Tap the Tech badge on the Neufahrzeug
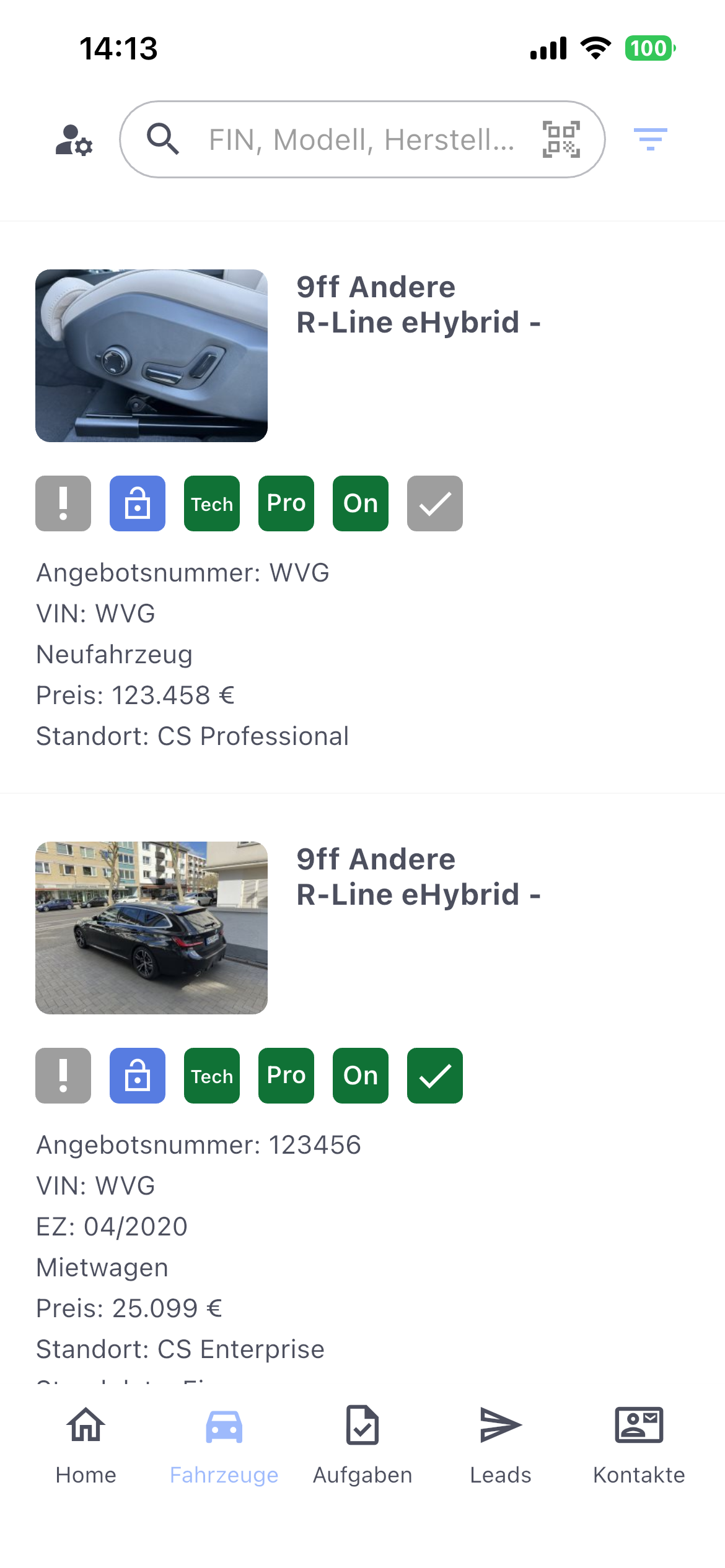 click(212, 503)
